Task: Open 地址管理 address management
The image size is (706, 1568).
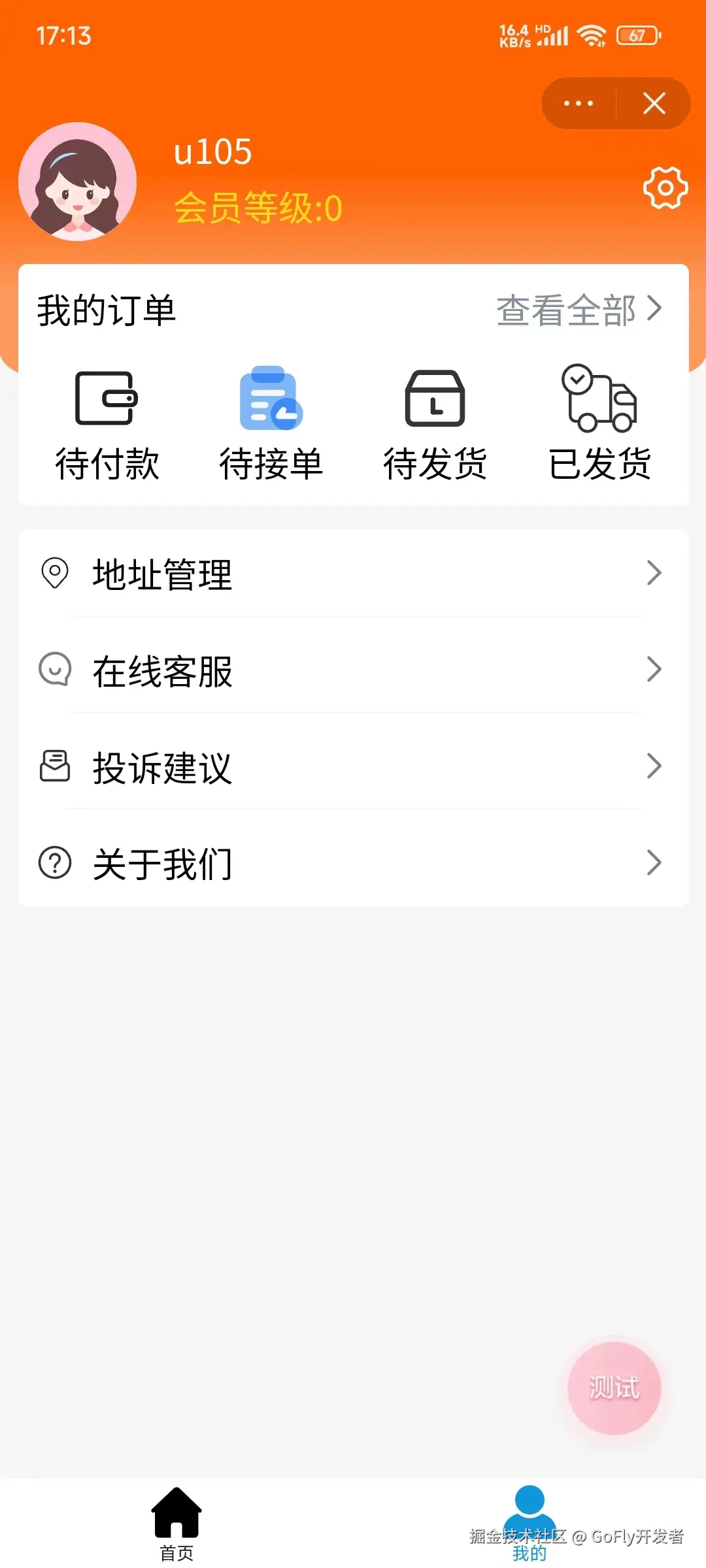Action: click(353, 574)
